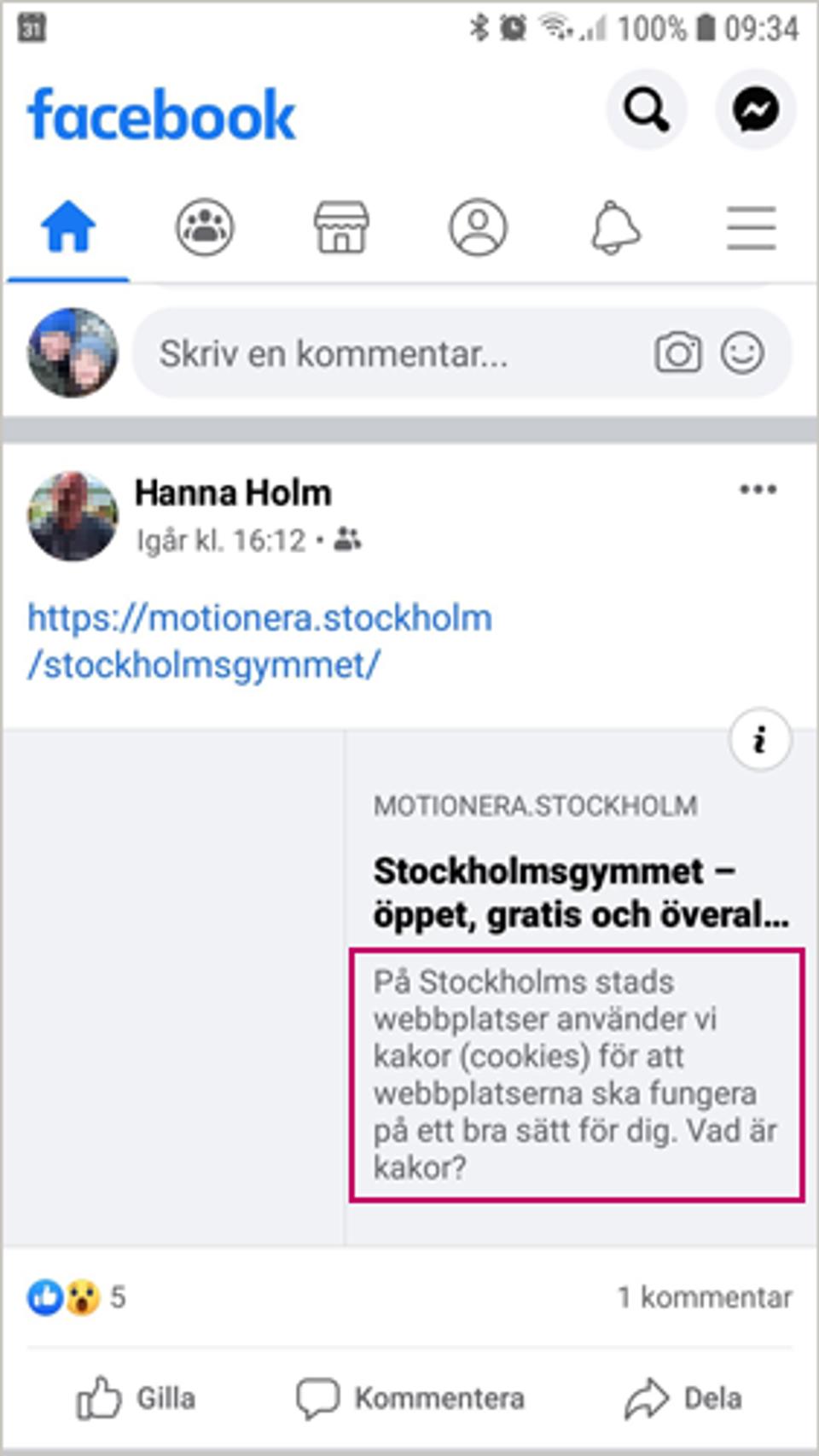This screenshot has height=1456, width=819.
Task: Switch to the Groups tab
Action: click(205, 228)
